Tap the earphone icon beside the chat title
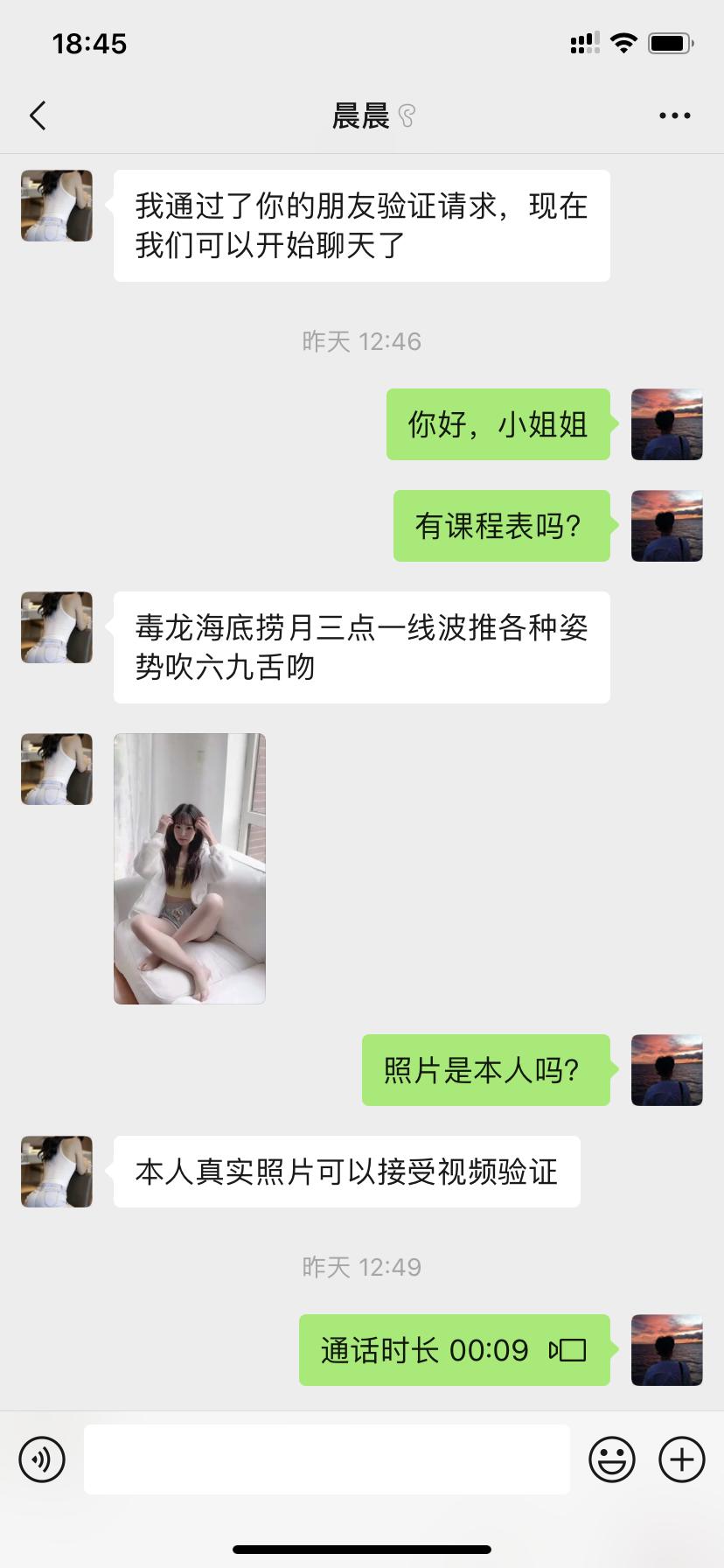 (407, 115)
